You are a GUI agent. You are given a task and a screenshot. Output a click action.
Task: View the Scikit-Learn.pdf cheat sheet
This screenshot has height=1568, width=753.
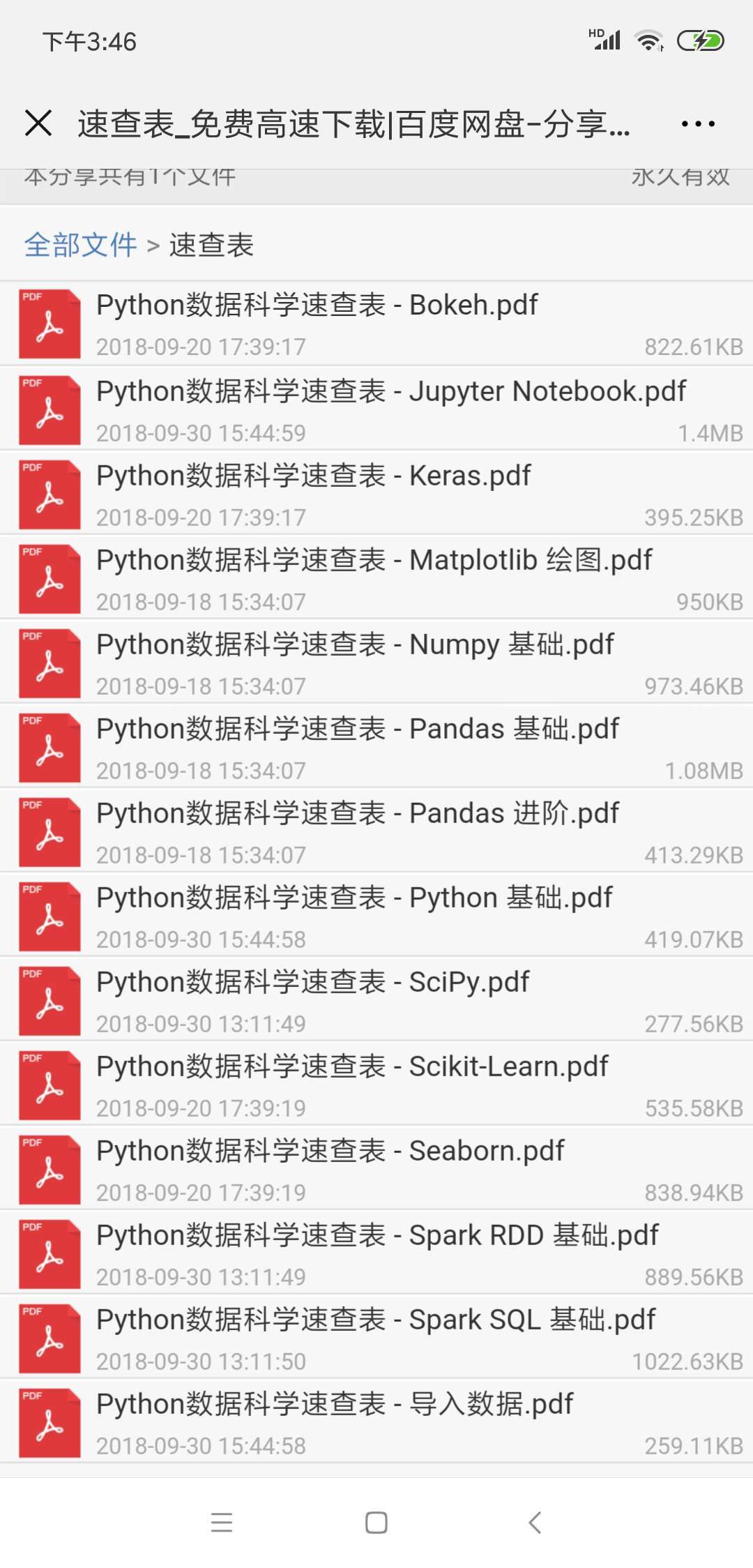tap(352, 1067)
